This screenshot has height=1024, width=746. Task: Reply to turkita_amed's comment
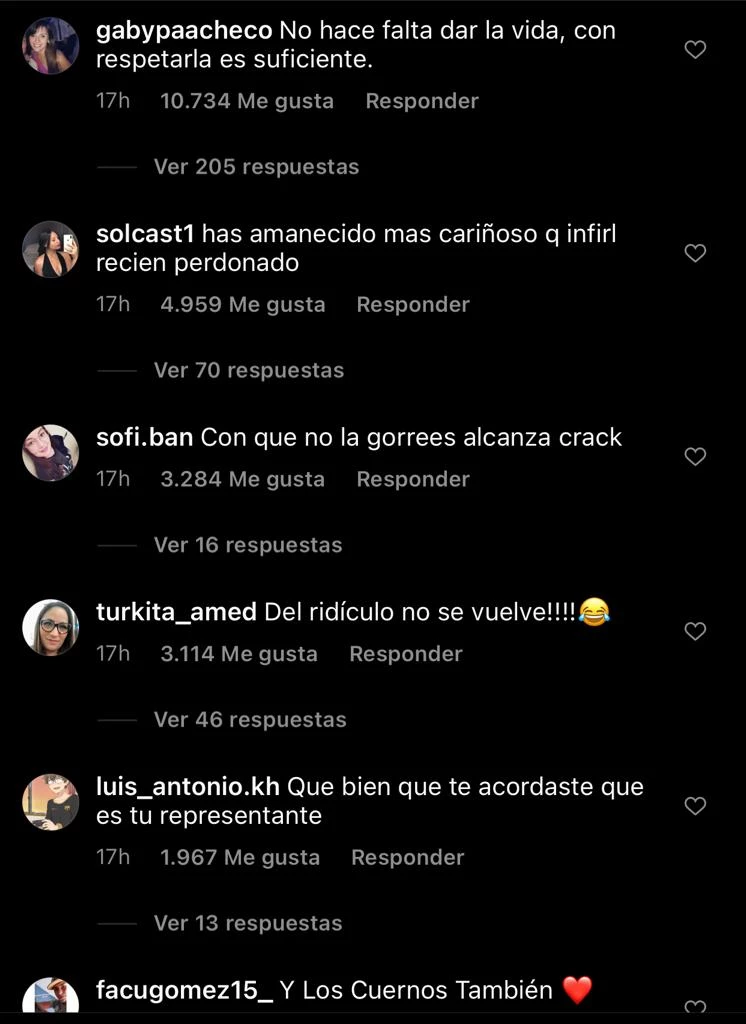pyautogui.click(x=406, y=654)
